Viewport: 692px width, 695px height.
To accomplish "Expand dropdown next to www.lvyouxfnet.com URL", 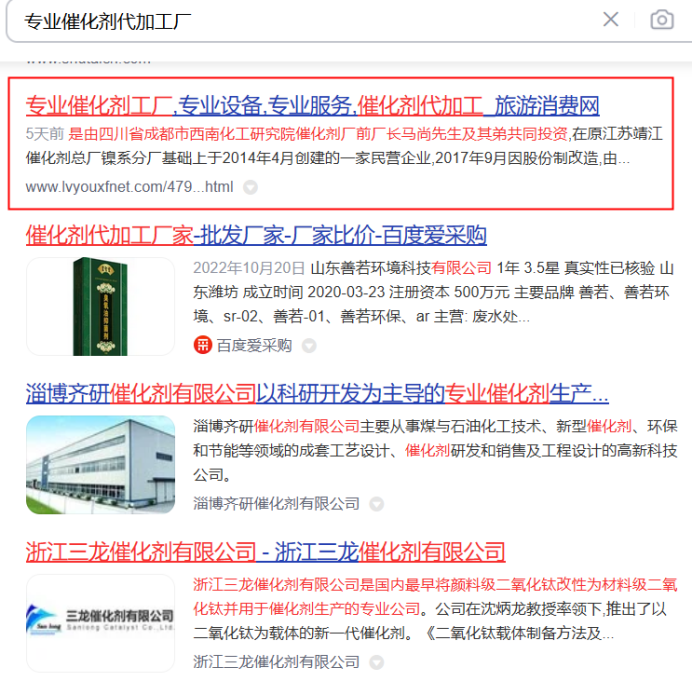I will 251,187.
